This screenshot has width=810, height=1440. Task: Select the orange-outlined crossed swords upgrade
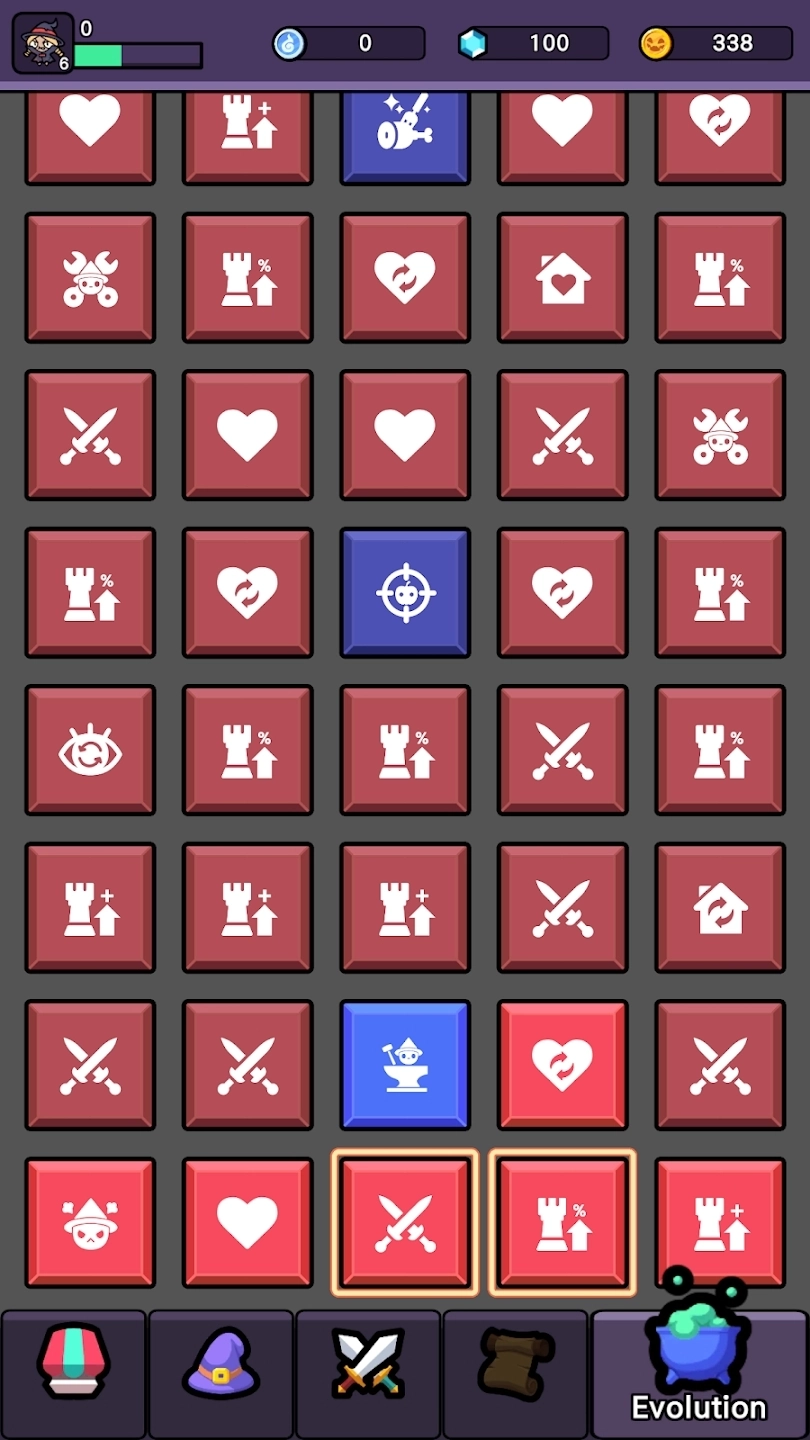point(405,1222)
